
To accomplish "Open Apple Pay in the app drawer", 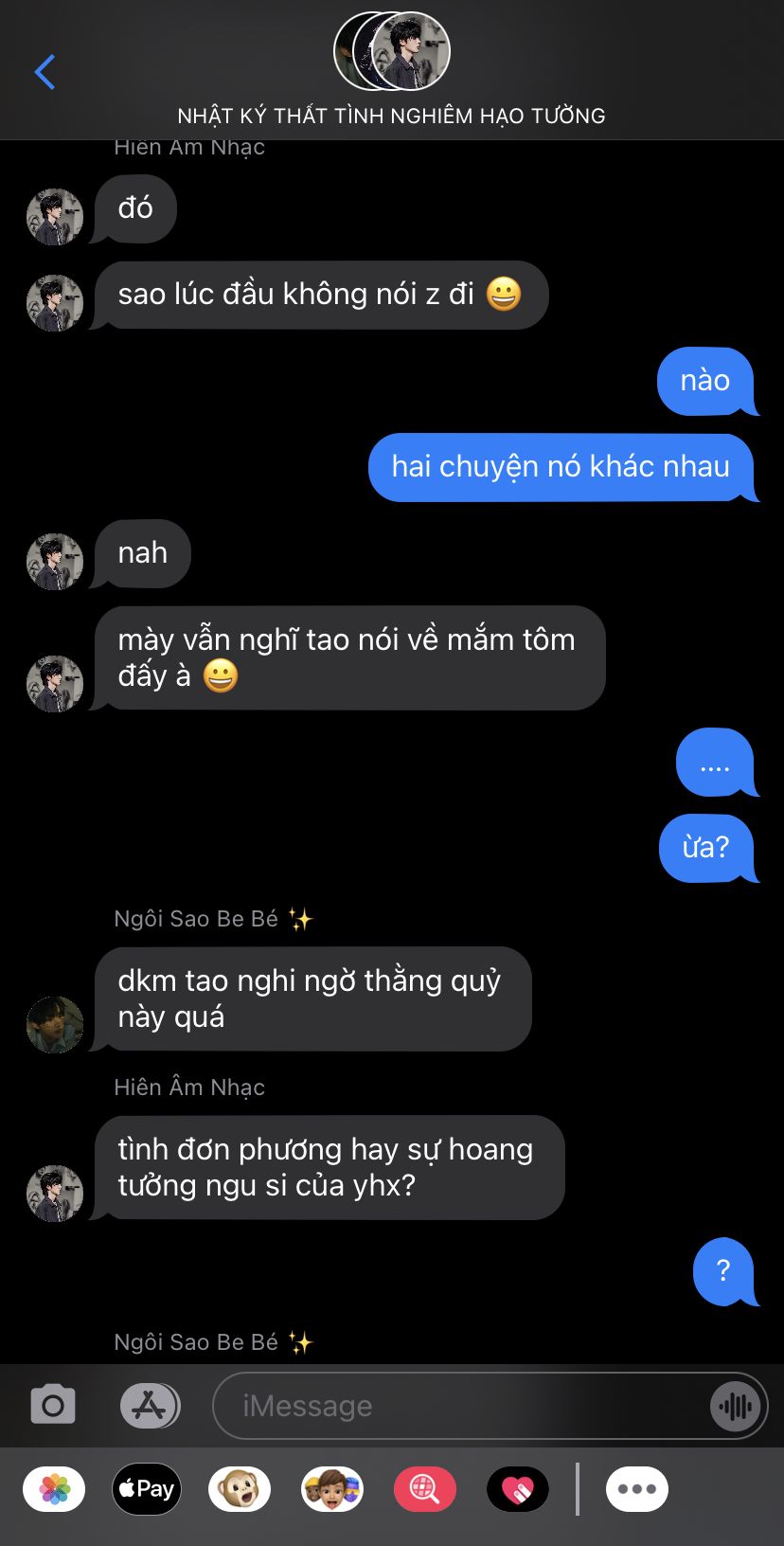I will point(147,1489).
